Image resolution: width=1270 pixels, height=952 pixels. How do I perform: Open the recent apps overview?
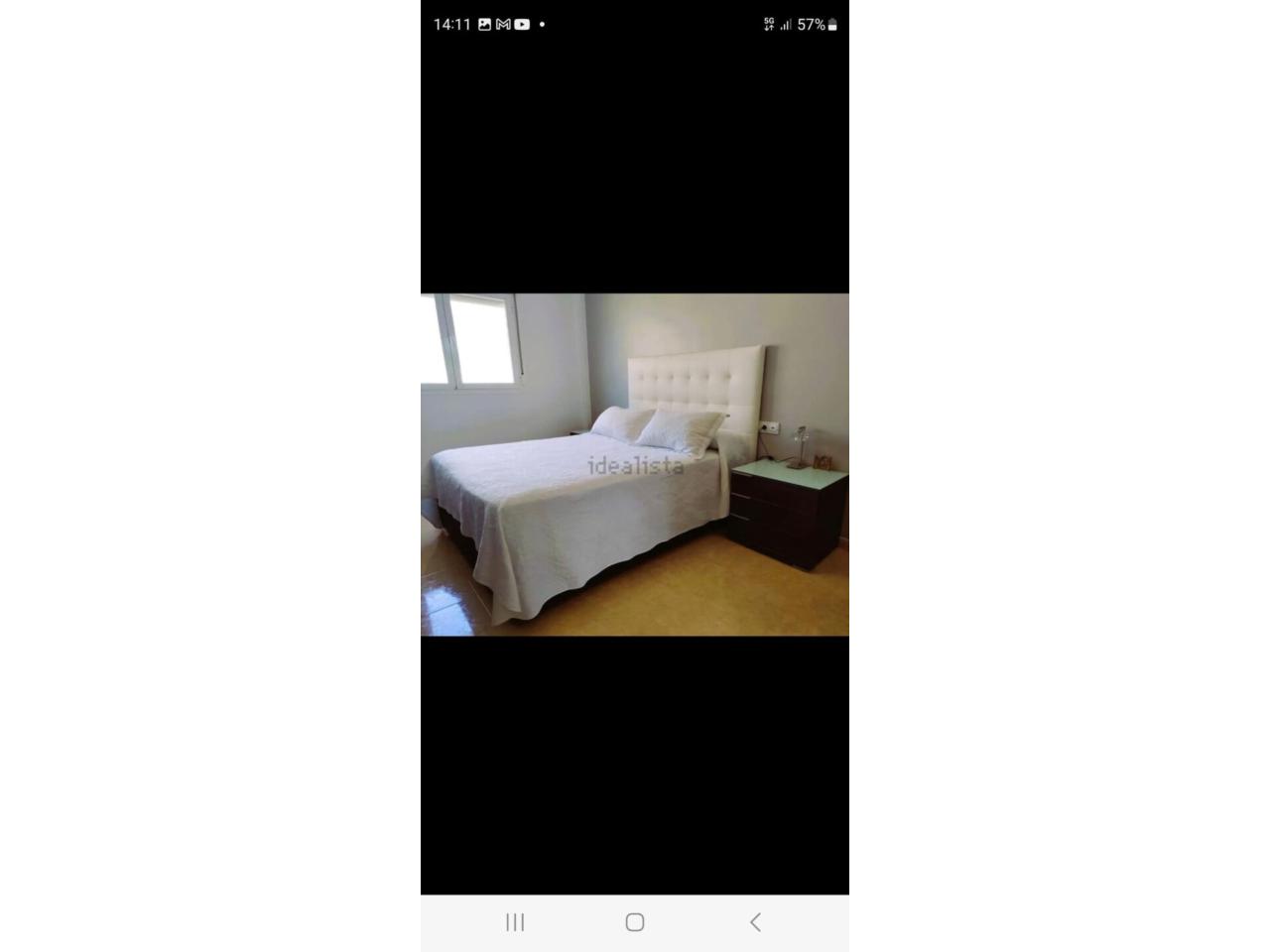point(515,922)
